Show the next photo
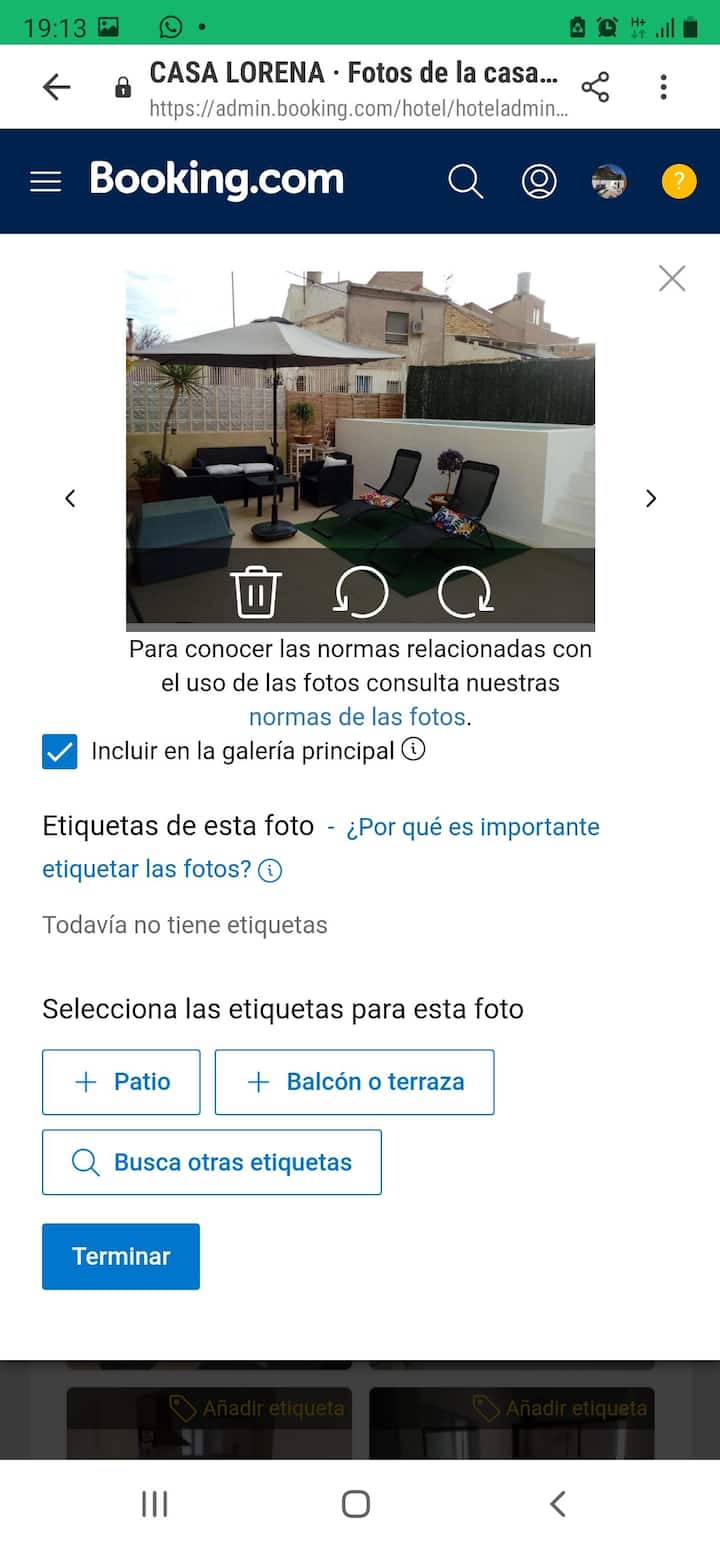 [651, 498]
